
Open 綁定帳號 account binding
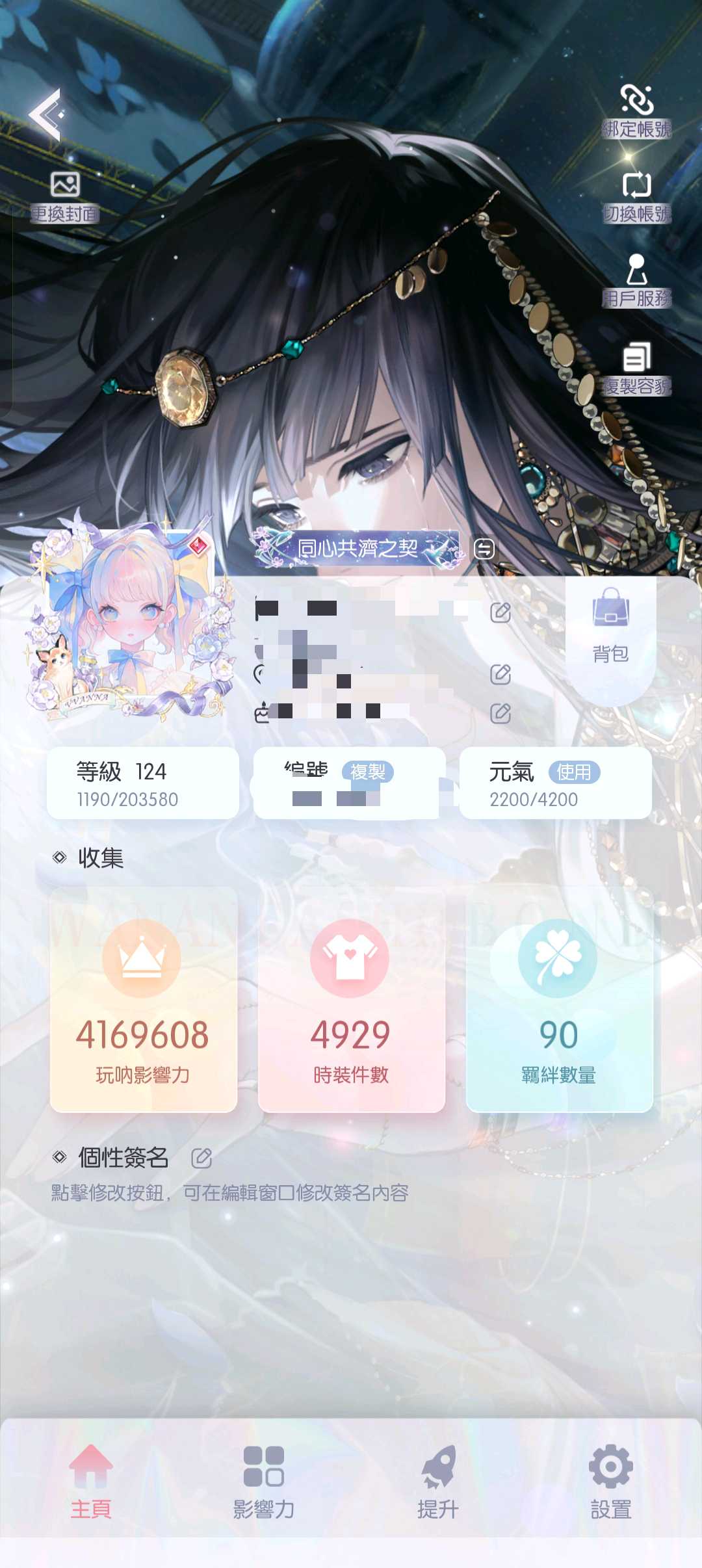636,111
